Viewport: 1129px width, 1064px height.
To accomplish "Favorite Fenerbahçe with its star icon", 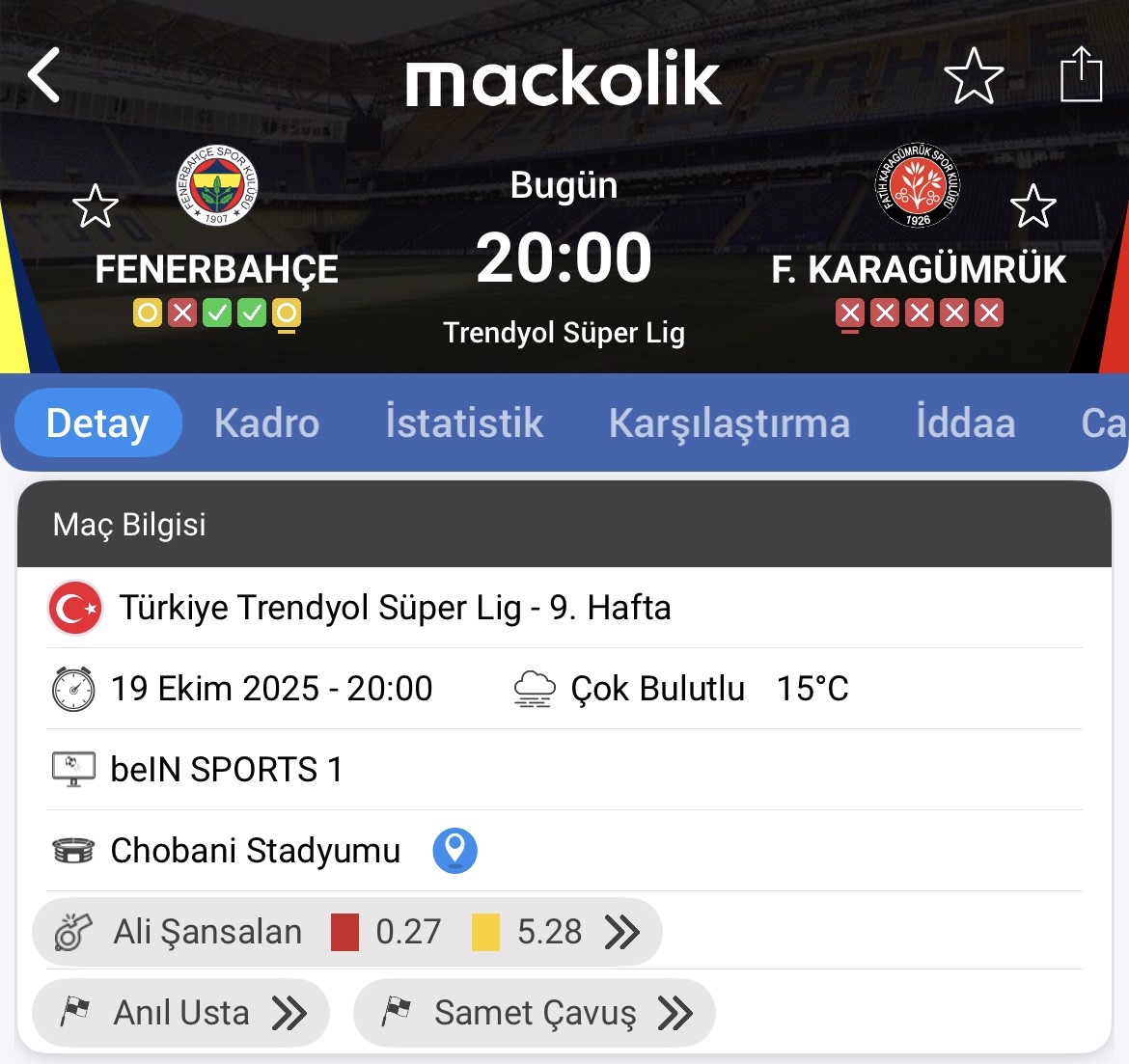I will pyautogui.click(x=95, y=205).
